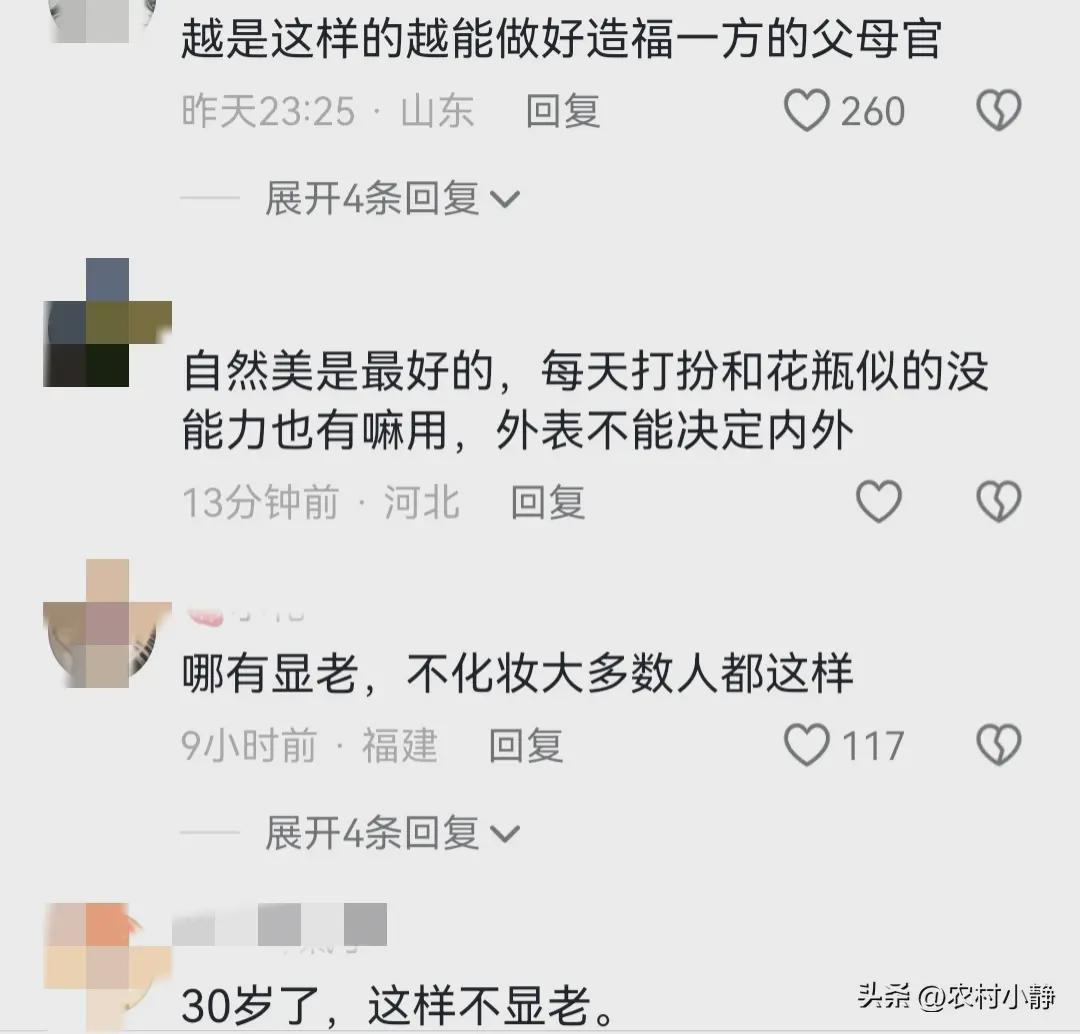Dislike the 哪有显老 comment
This screenshot has height=1034, width=1080.
pyautogui.click(x=998, y=746)
